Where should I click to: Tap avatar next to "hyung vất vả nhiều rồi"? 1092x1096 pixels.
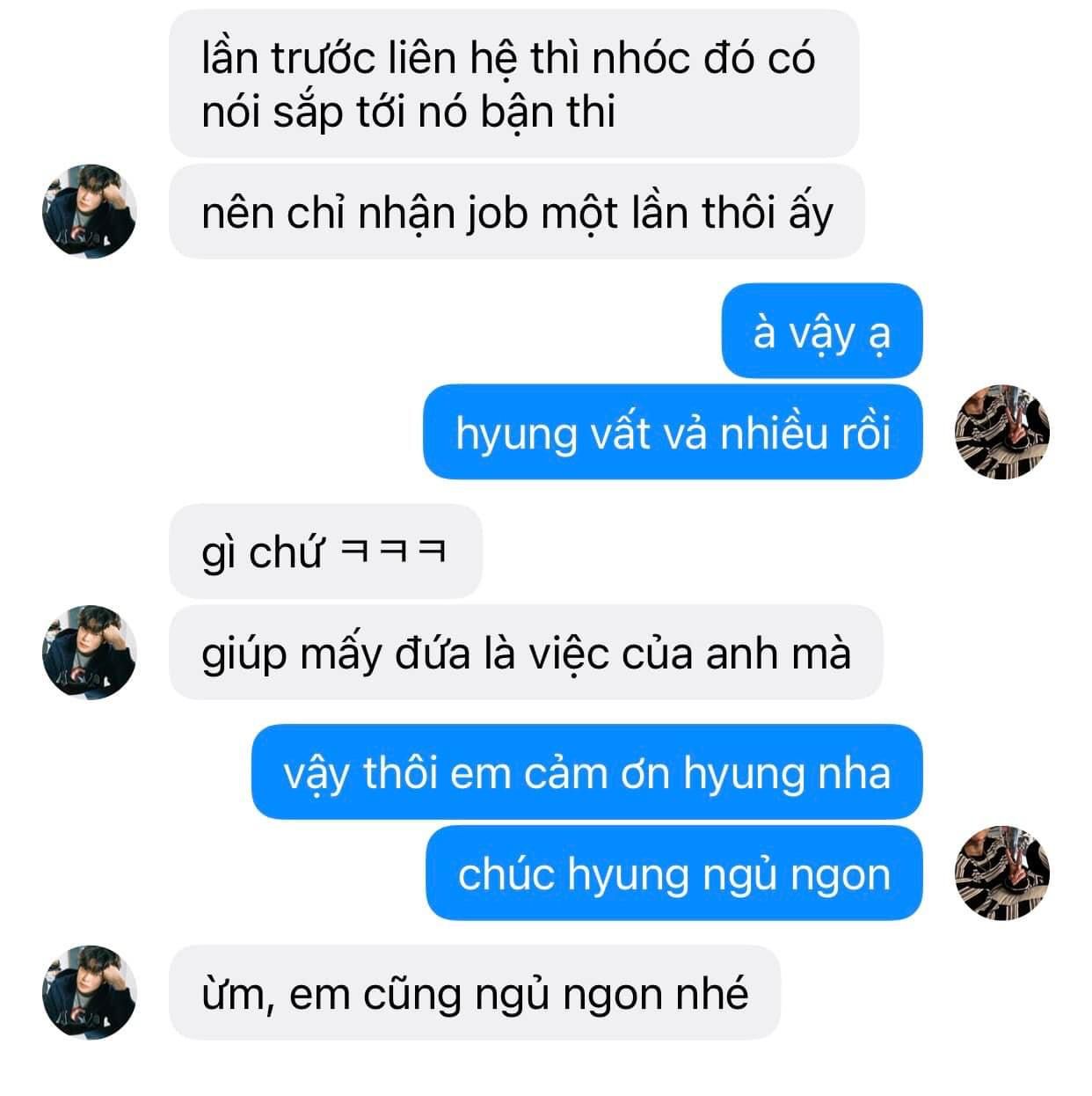tap(1001, 432)
